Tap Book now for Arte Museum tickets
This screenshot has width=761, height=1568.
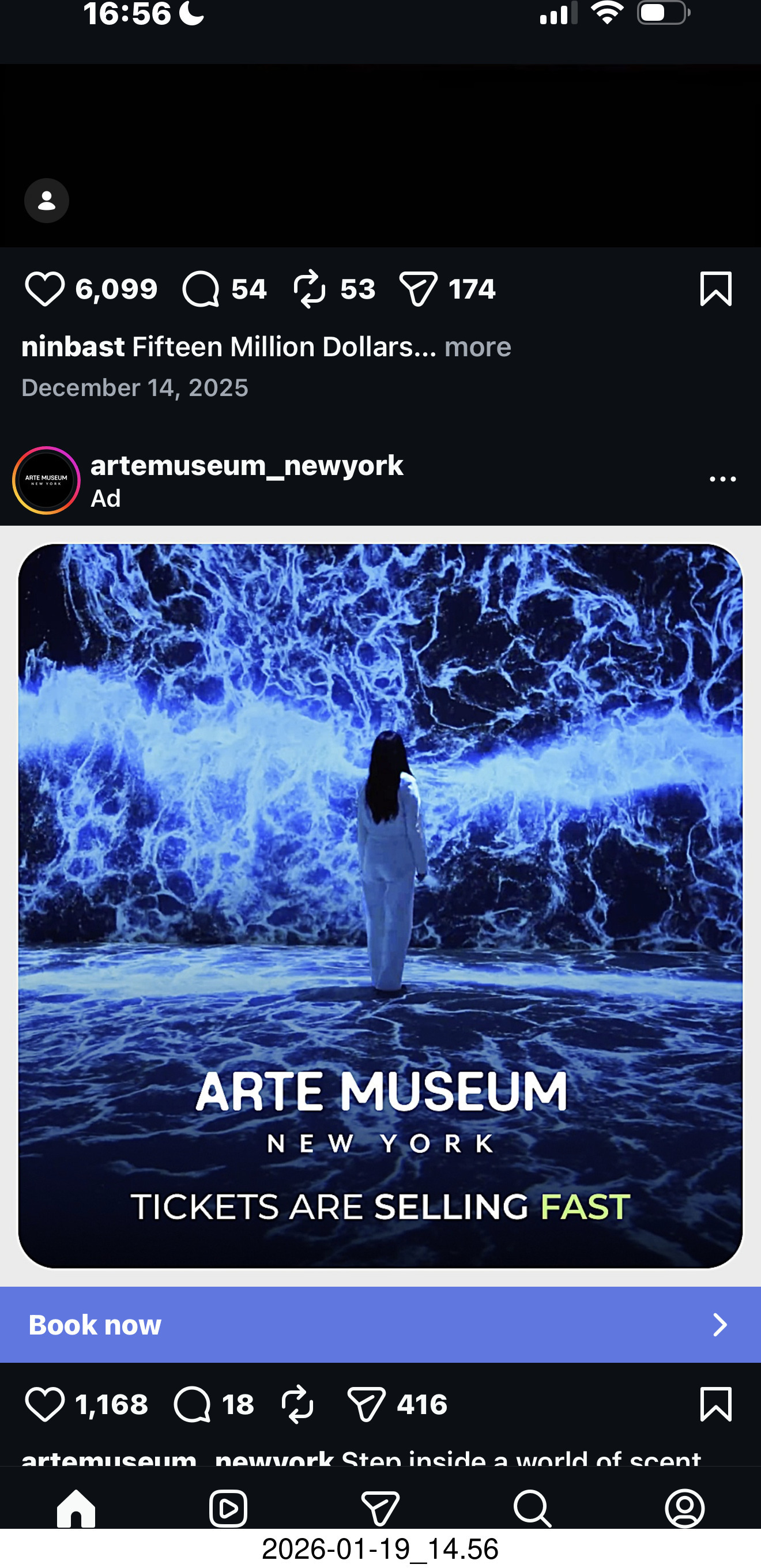coord(380,1325)
